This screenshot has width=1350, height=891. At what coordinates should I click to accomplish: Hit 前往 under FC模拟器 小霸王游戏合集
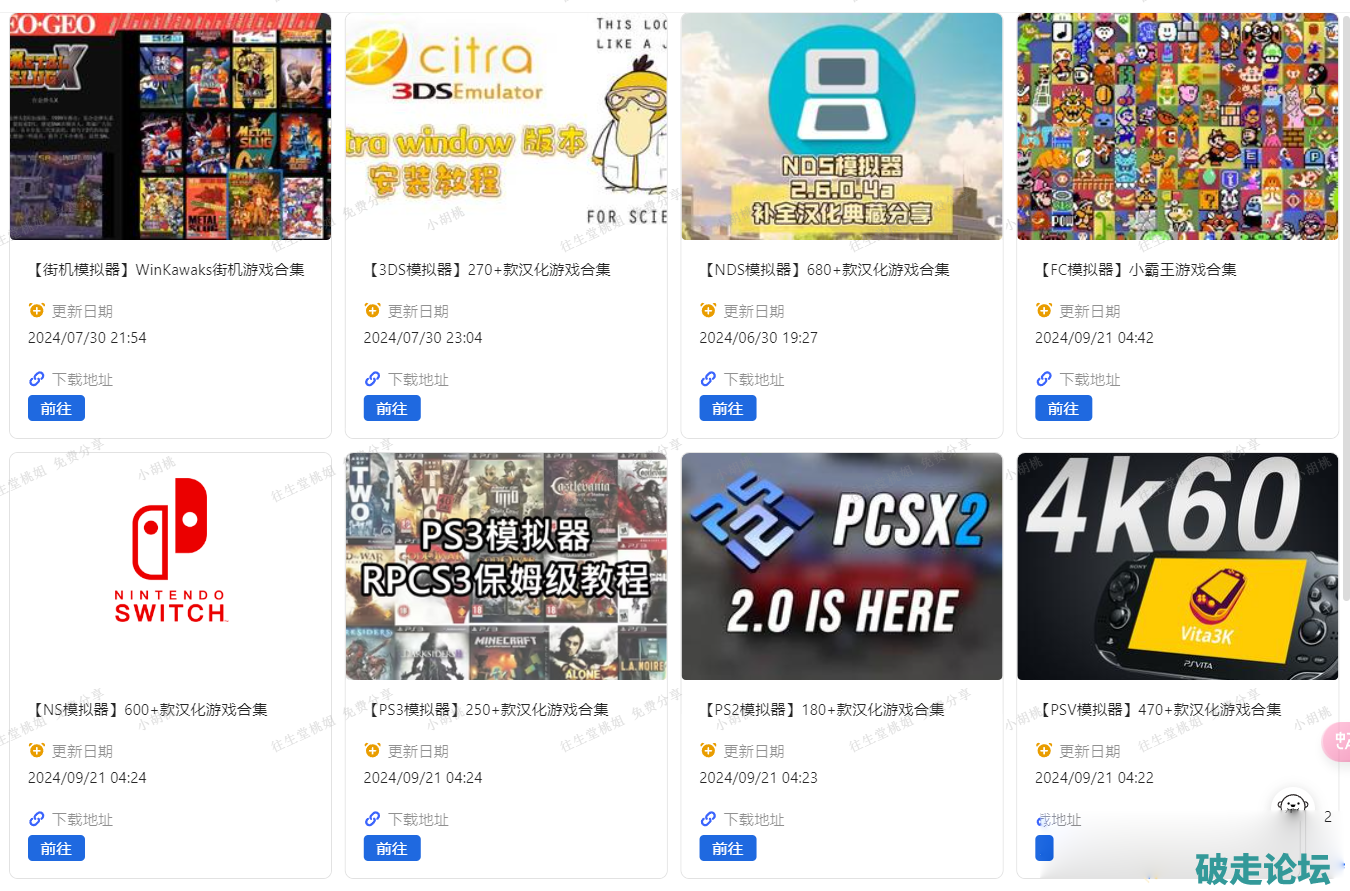point(1063,408)
